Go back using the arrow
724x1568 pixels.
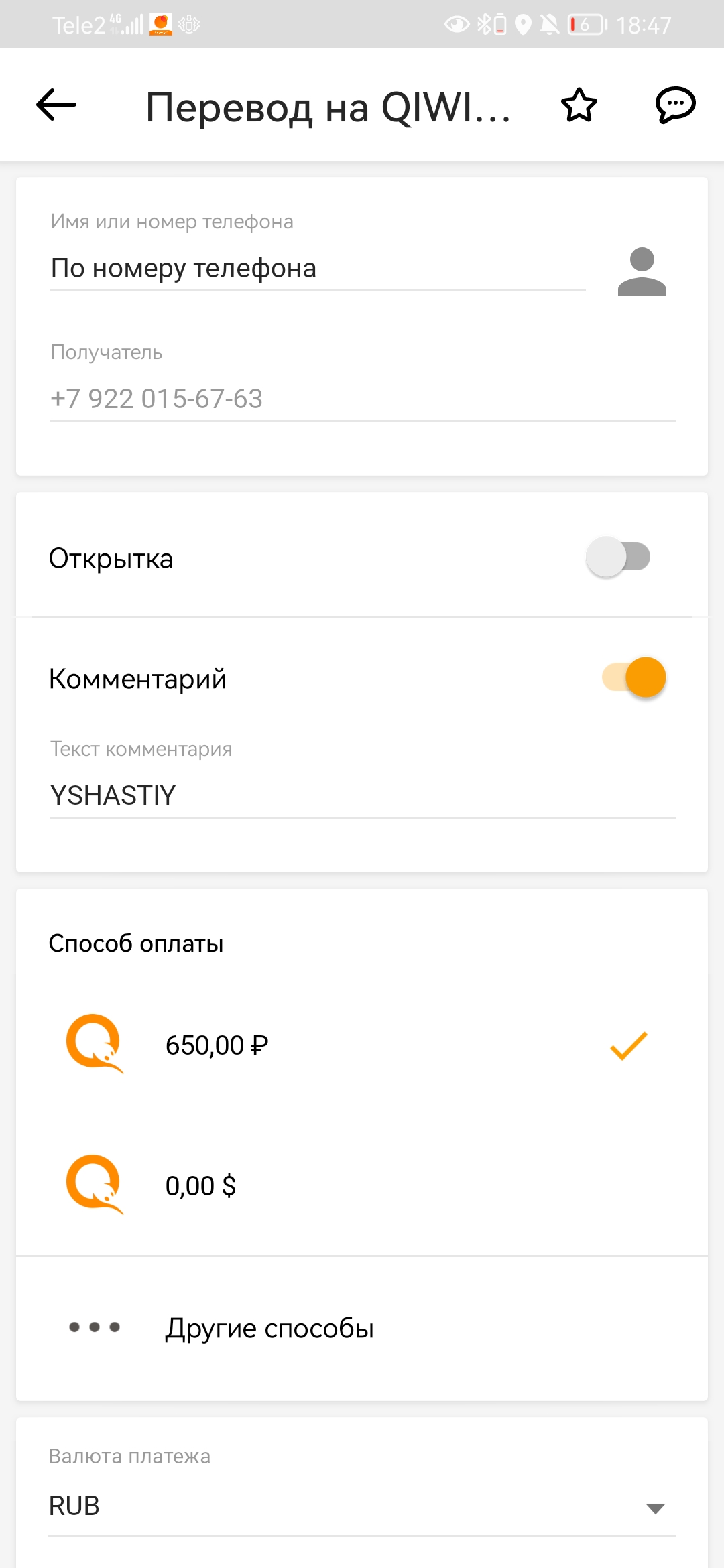click(x=56, y=105)
